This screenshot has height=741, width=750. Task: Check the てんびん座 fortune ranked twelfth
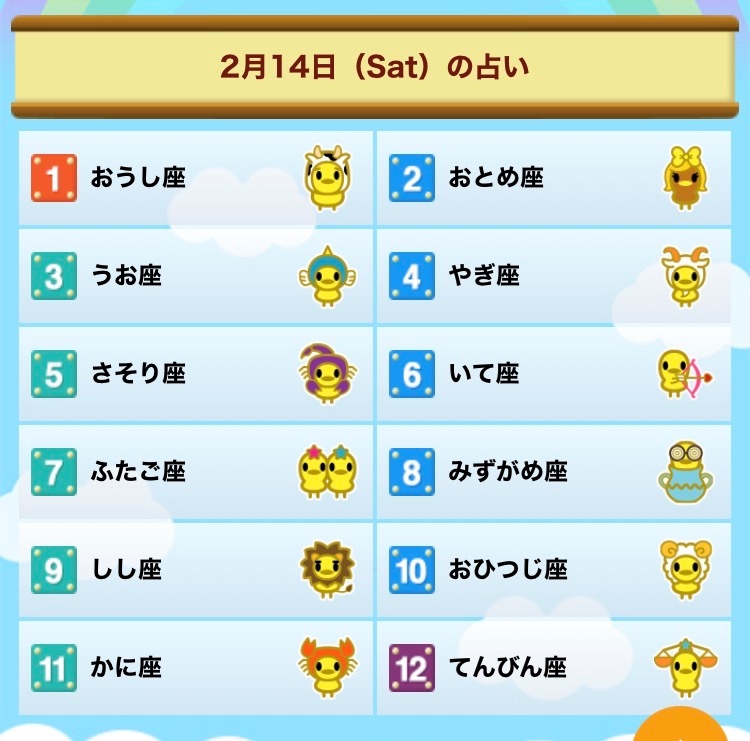click(554, 668)
